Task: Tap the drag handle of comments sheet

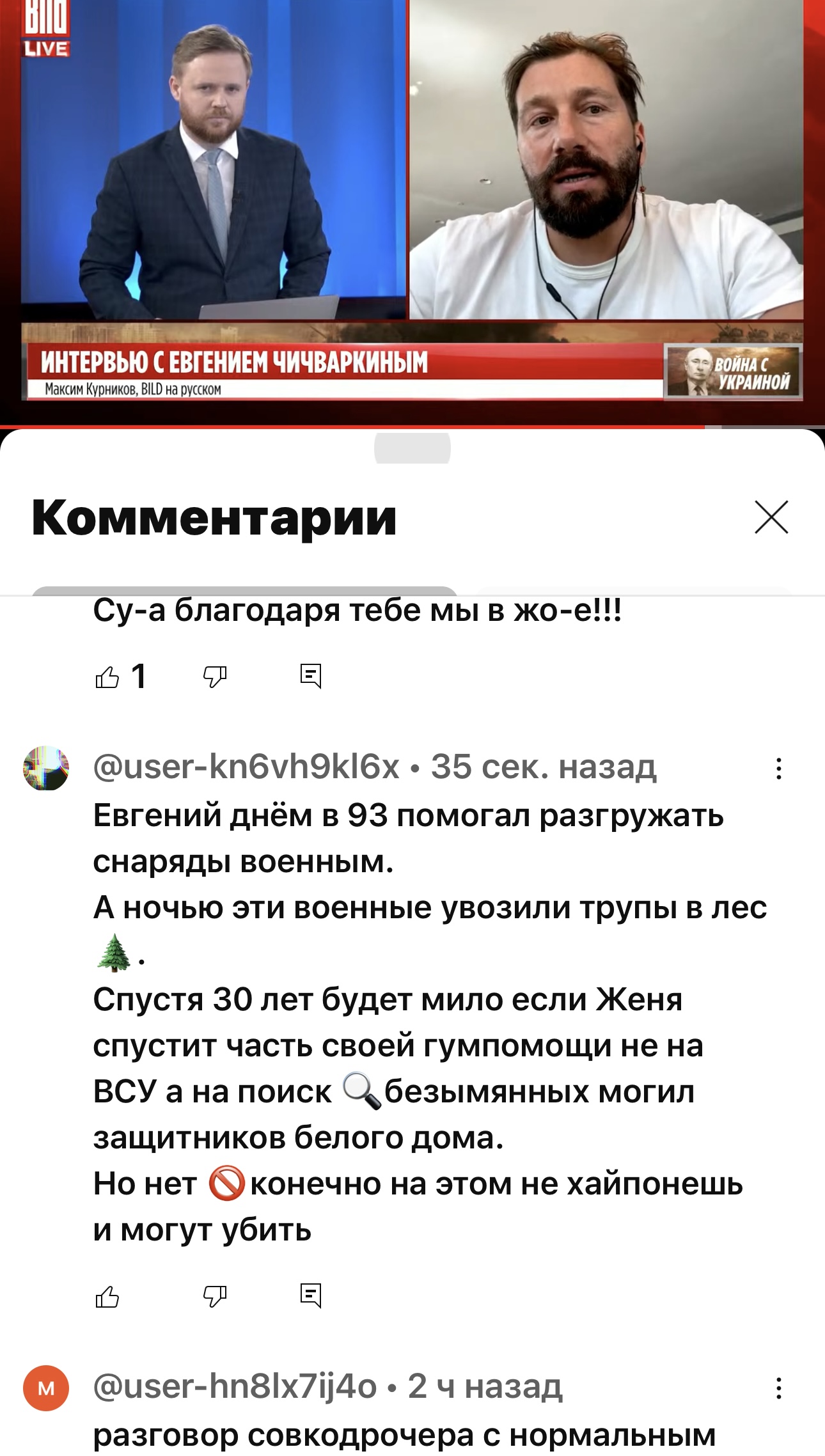Action: point(412,448)
